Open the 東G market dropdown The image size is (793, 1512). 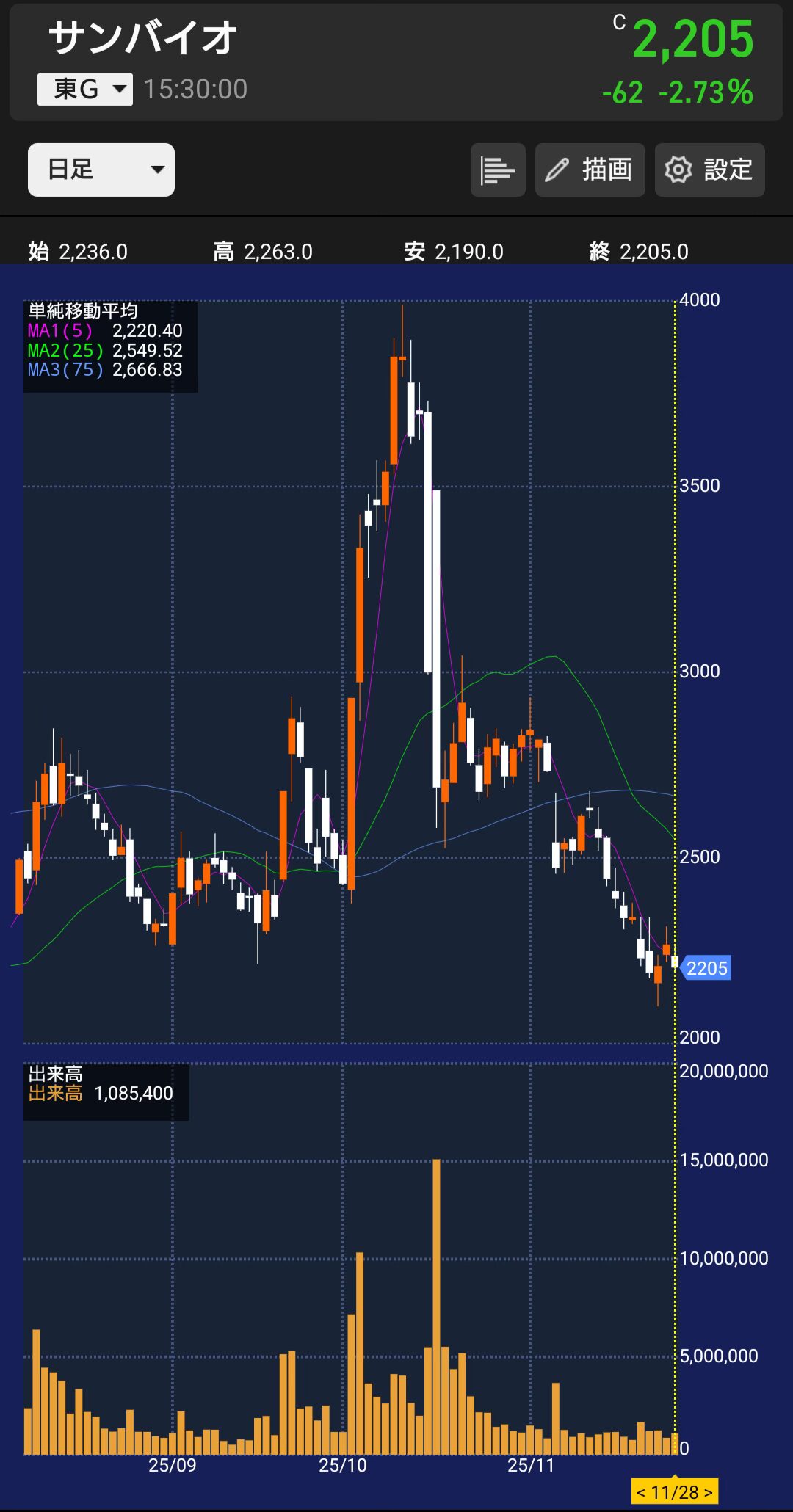pos(85,90)
